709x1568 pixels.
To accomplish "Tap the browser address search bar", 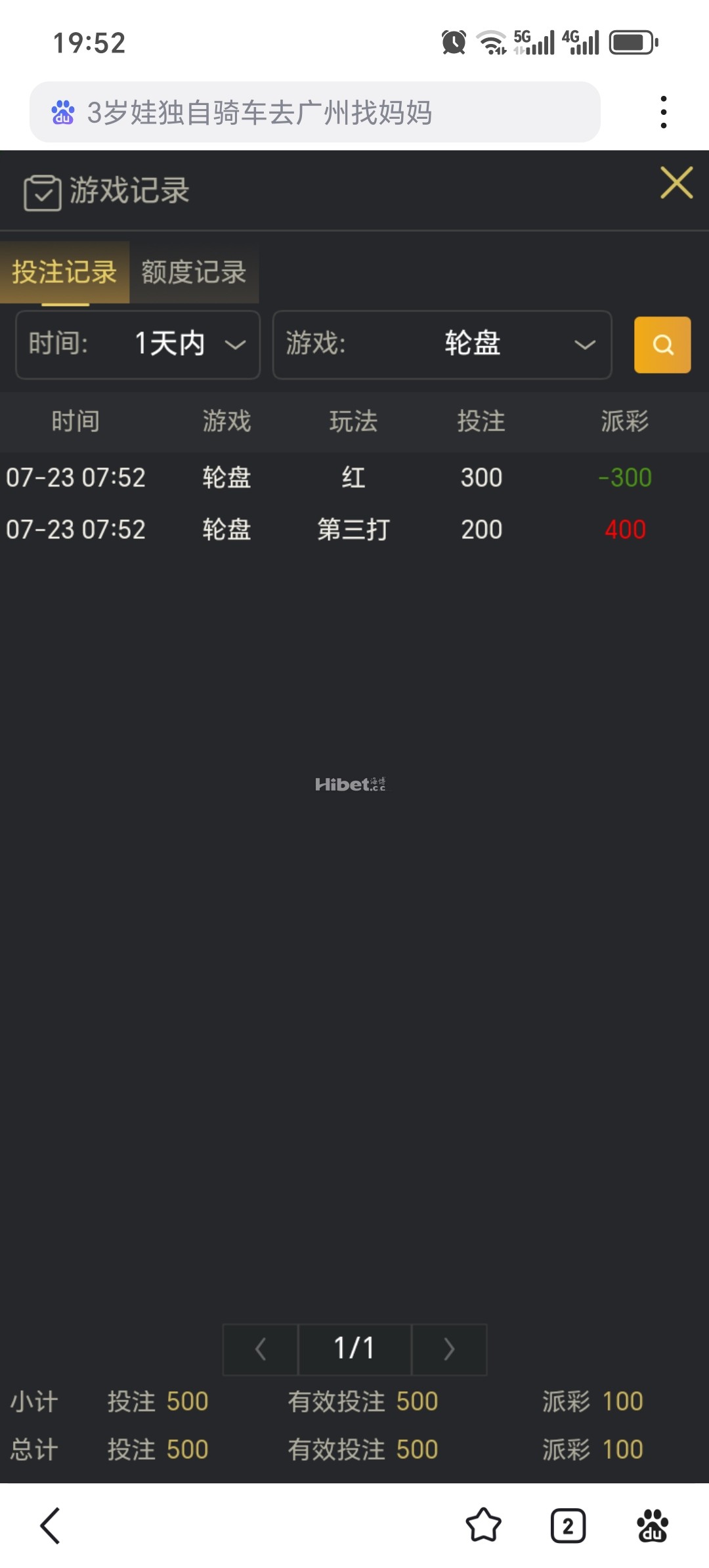I will 315,112.
